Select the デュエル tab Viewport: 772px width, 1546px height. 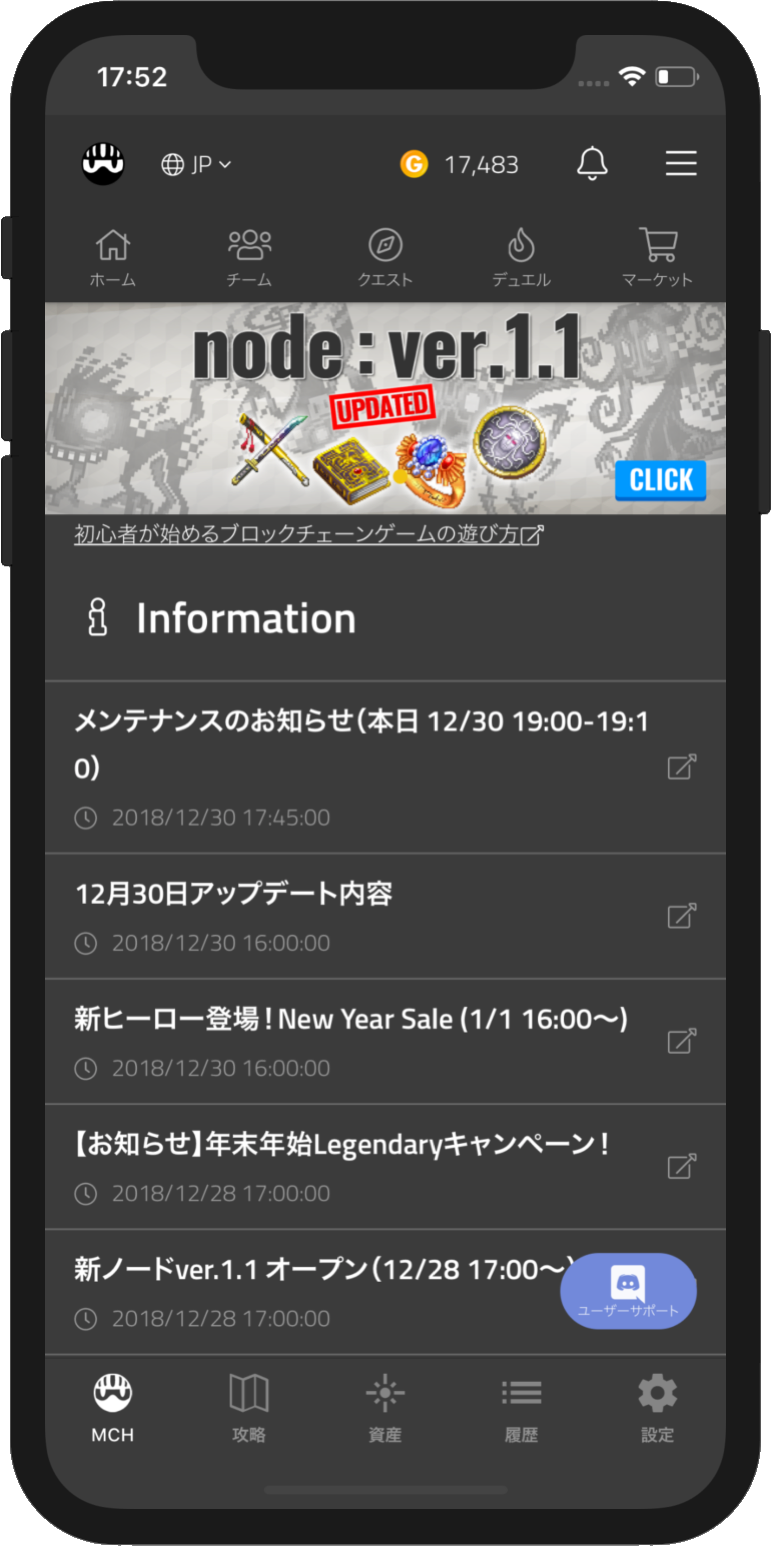(521, 258)
